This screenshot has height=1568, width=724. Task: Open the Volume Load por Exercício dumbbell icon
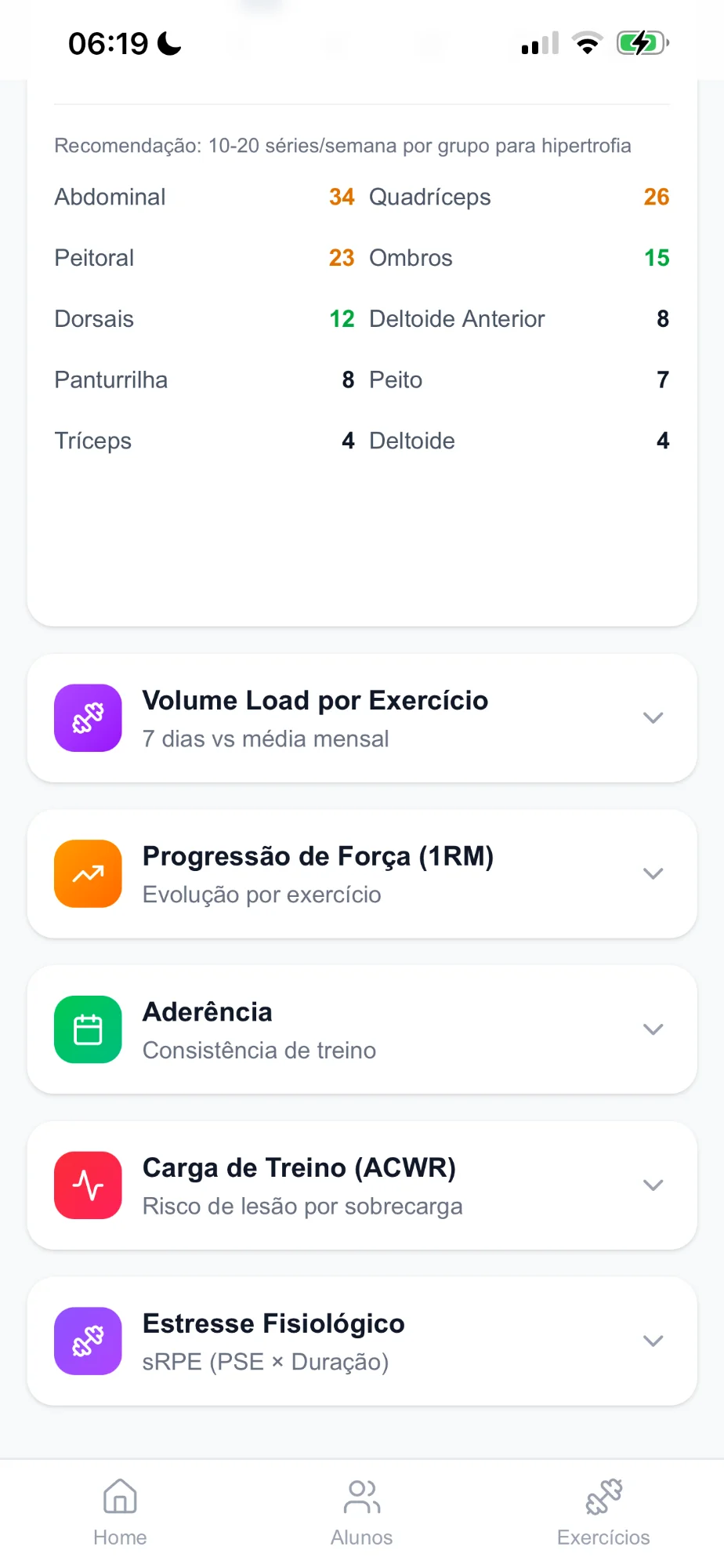tap(87, 717)
